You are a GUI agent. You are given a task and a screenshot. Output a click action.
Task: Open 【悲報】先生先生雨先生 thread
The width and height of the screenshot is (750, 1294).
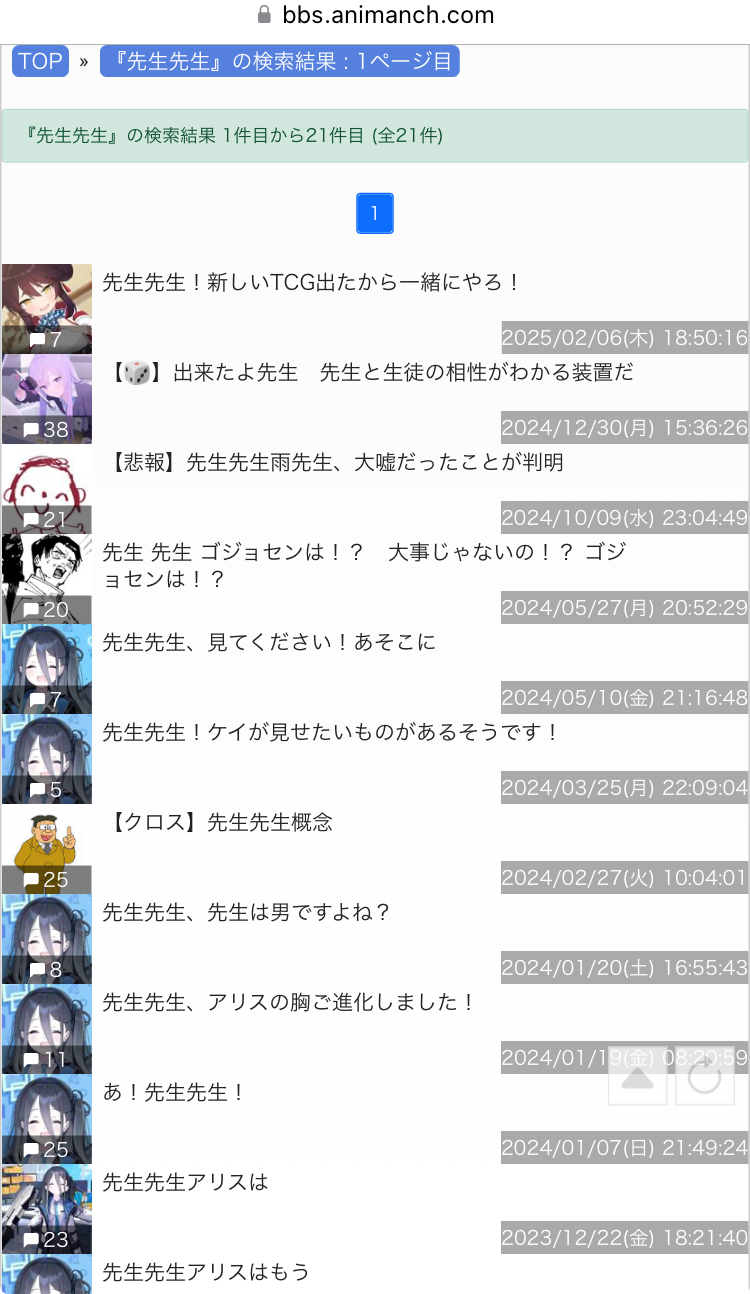tap(338, 462)
